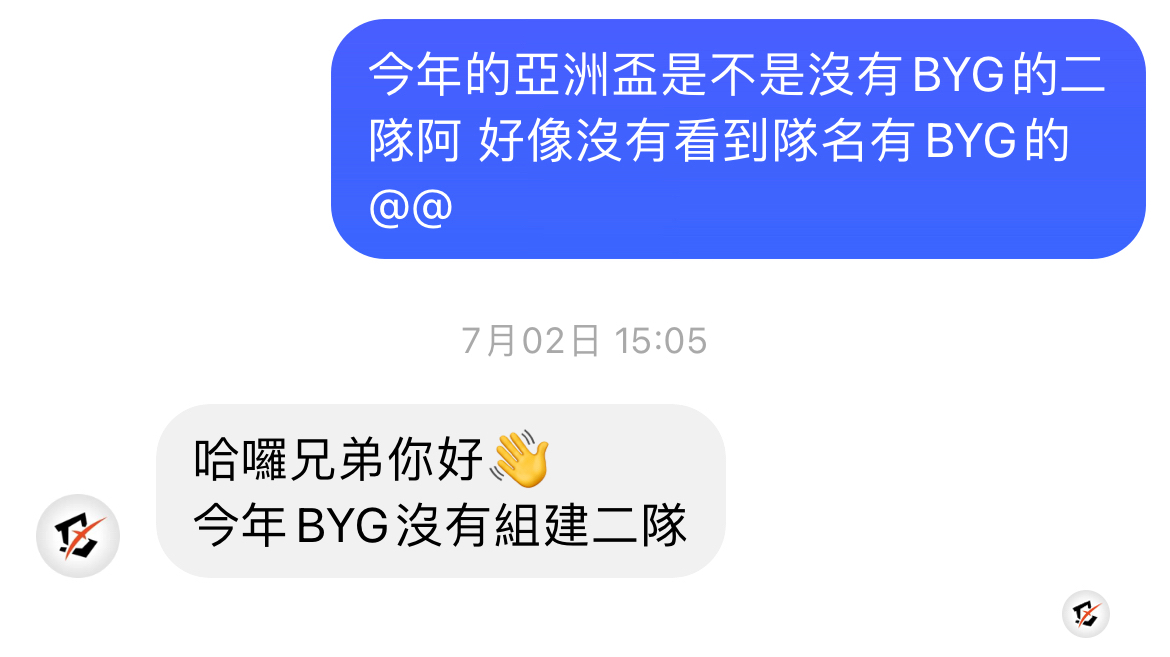This screenshot has height=657, width=1170.
Task: Open the sender's profile avatar beside the reply
Action: 78,535
